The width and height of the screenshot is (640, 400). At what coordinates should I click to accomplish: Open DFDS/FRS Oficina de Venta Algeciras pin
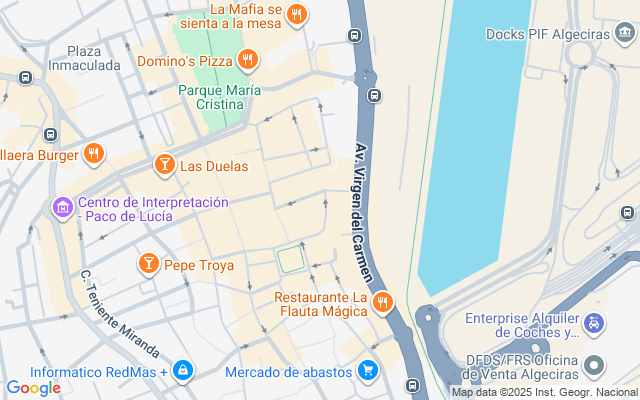tap(595, 364)
